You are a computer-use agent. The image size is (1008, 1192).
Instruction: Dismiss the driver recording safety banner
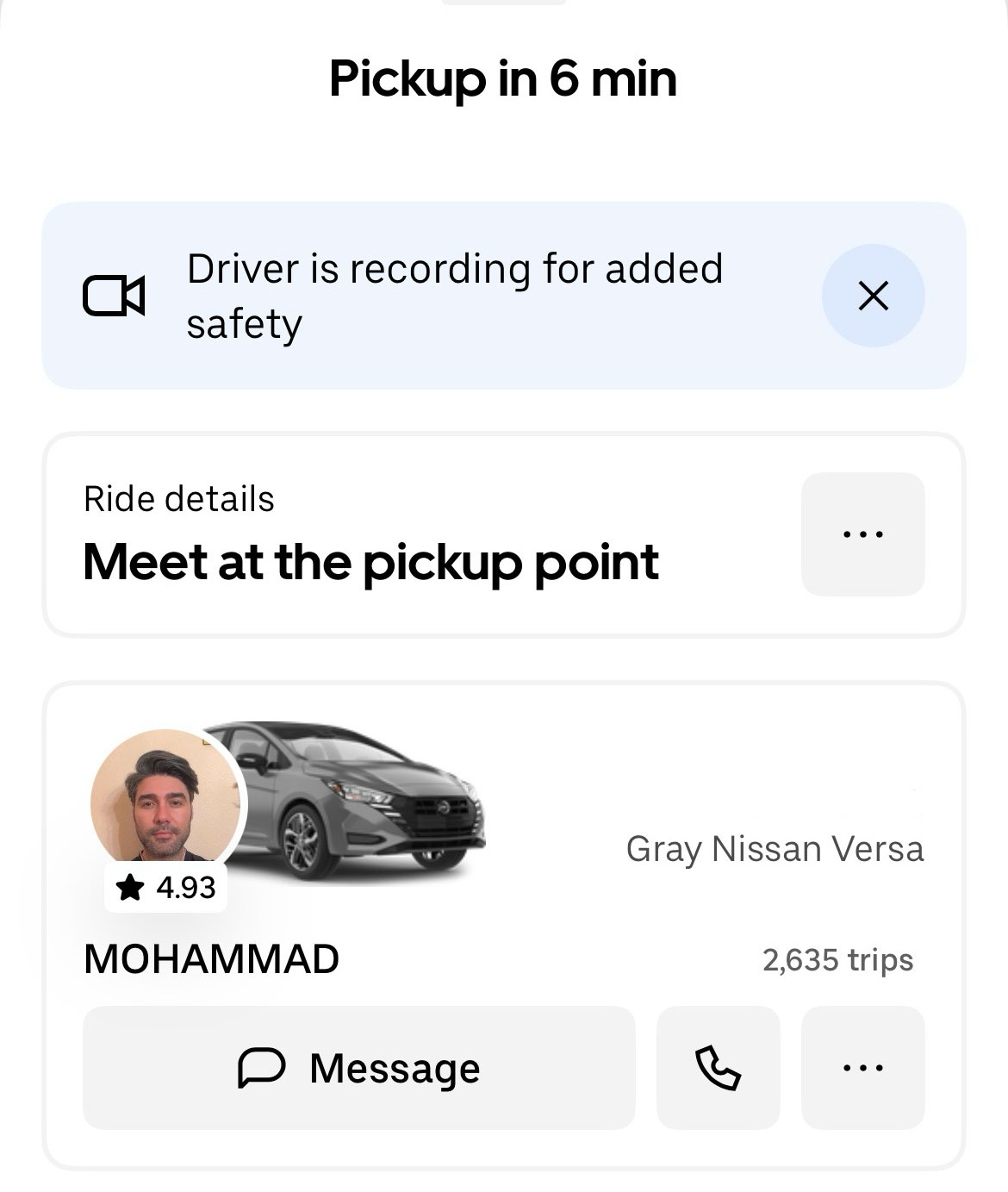(873, 296)
